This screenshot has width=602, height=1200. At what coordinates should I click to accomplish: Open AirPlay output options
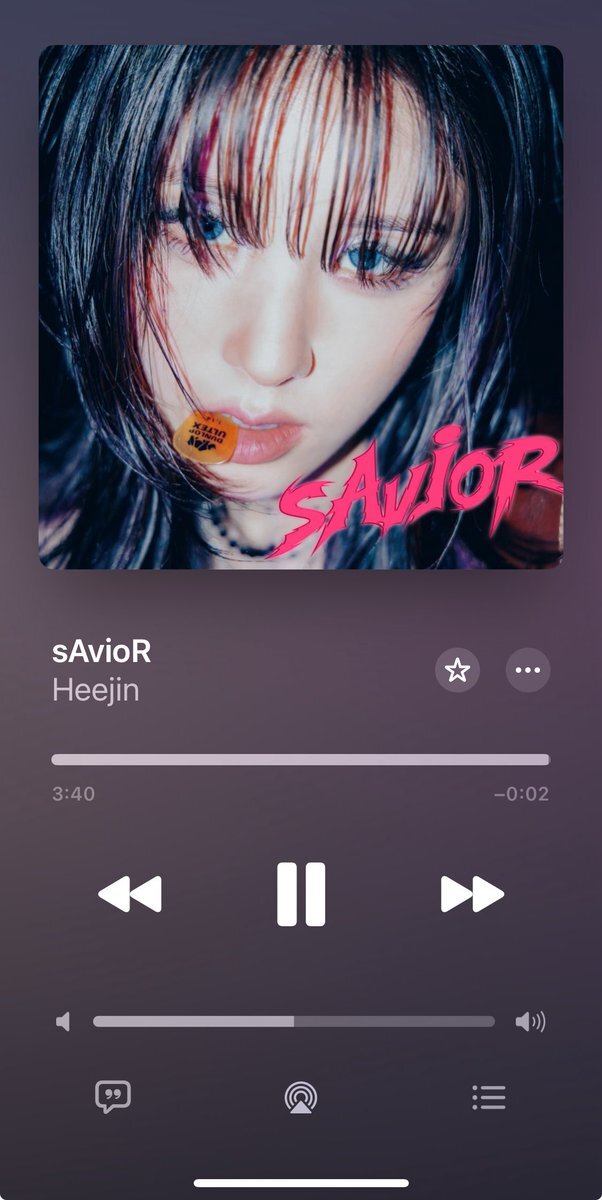pos(300,1097)
